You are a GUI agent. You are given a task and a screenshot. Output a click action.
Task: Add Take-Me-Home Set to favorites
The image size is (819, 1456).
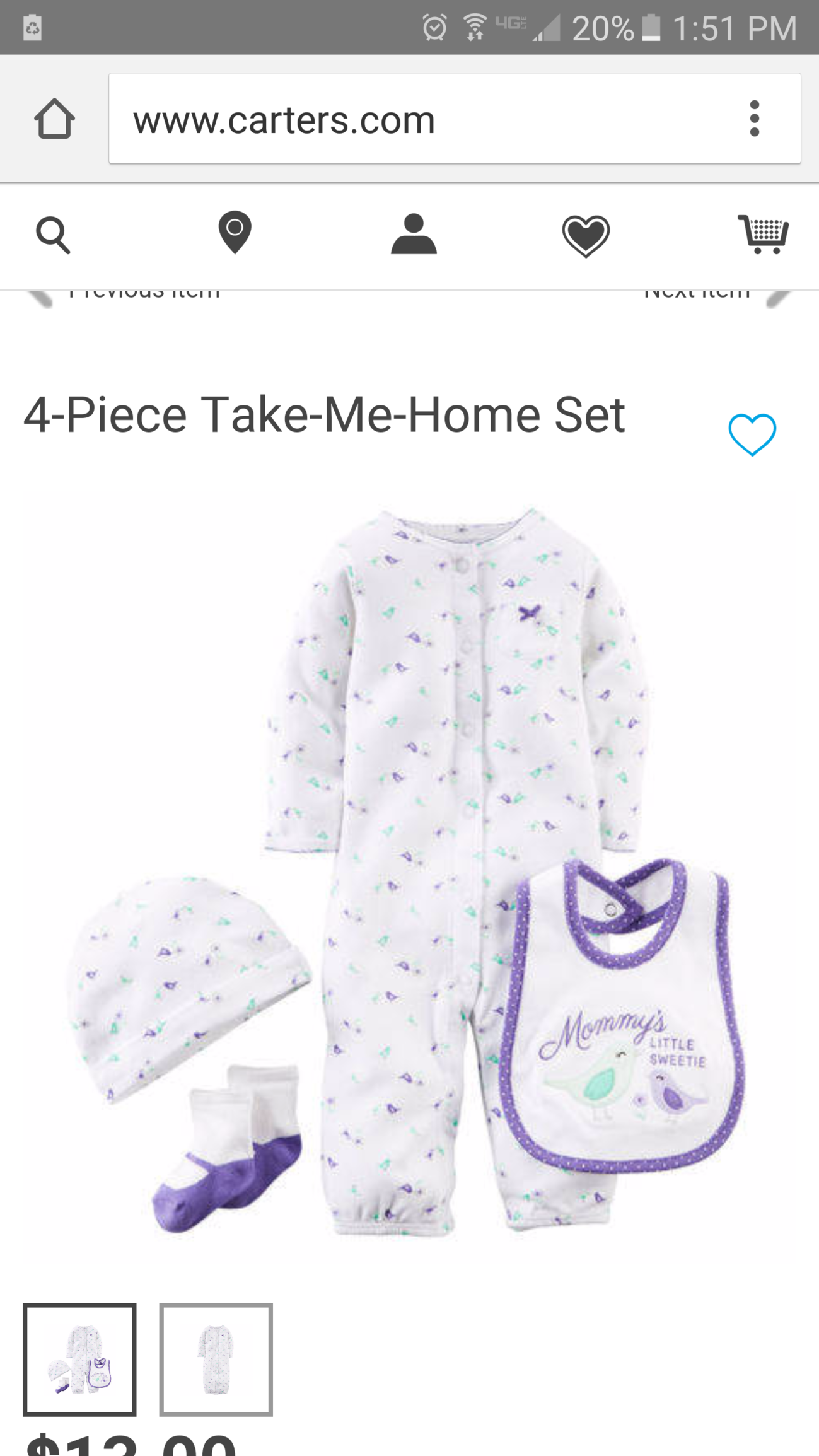tap(752, 434)
